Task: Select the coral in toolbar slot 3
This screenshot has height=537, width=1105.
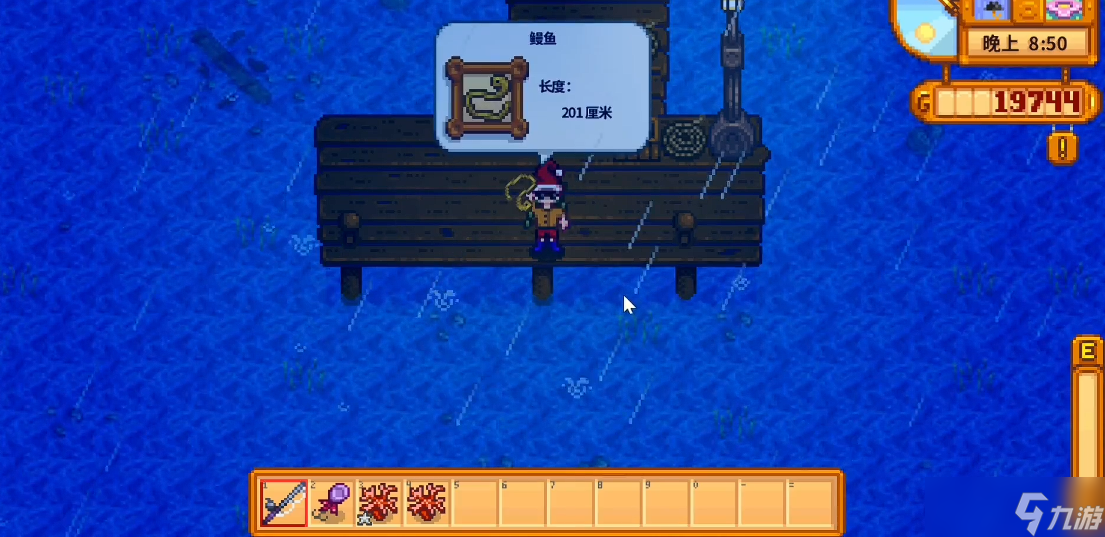Action: tap(379, 502)
